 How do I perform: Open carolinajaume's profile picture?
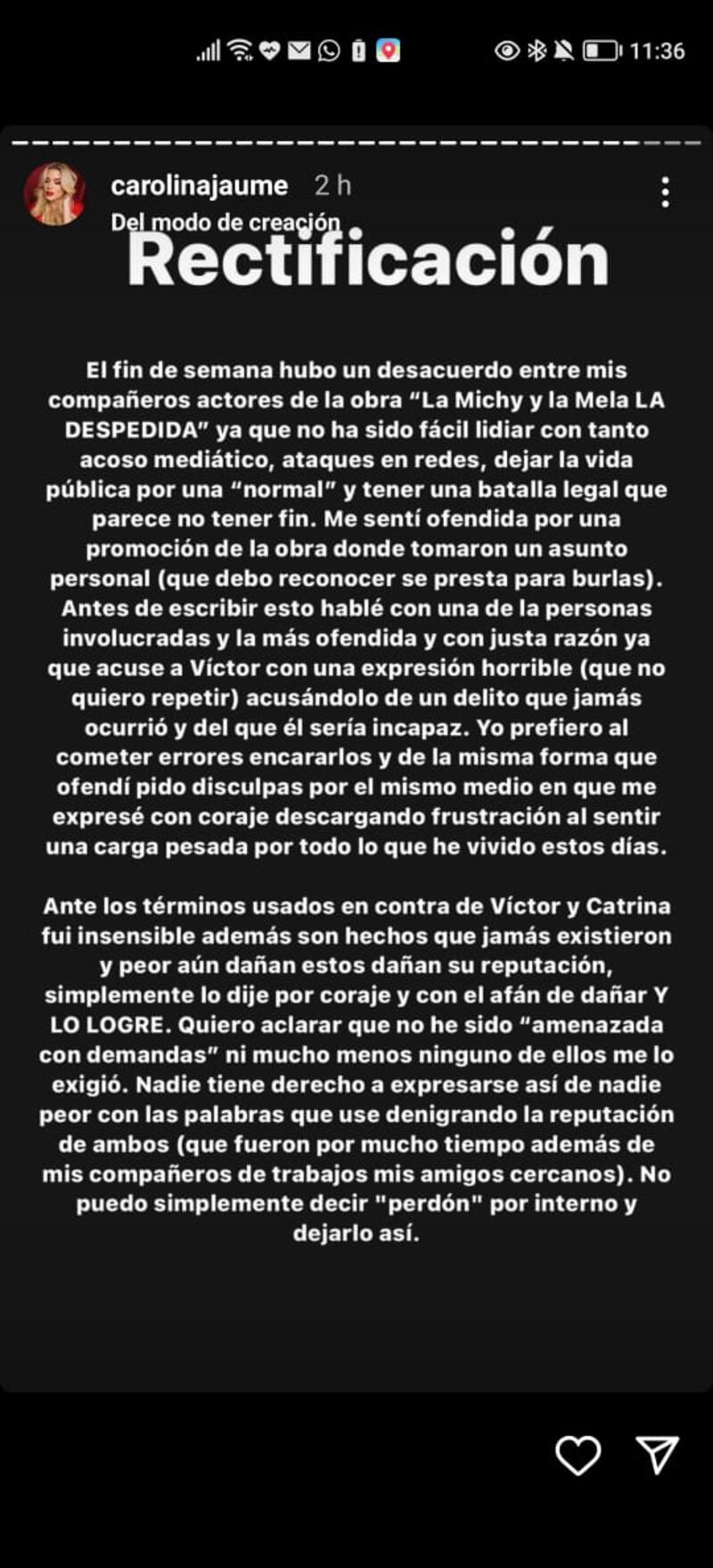point(54,194)
